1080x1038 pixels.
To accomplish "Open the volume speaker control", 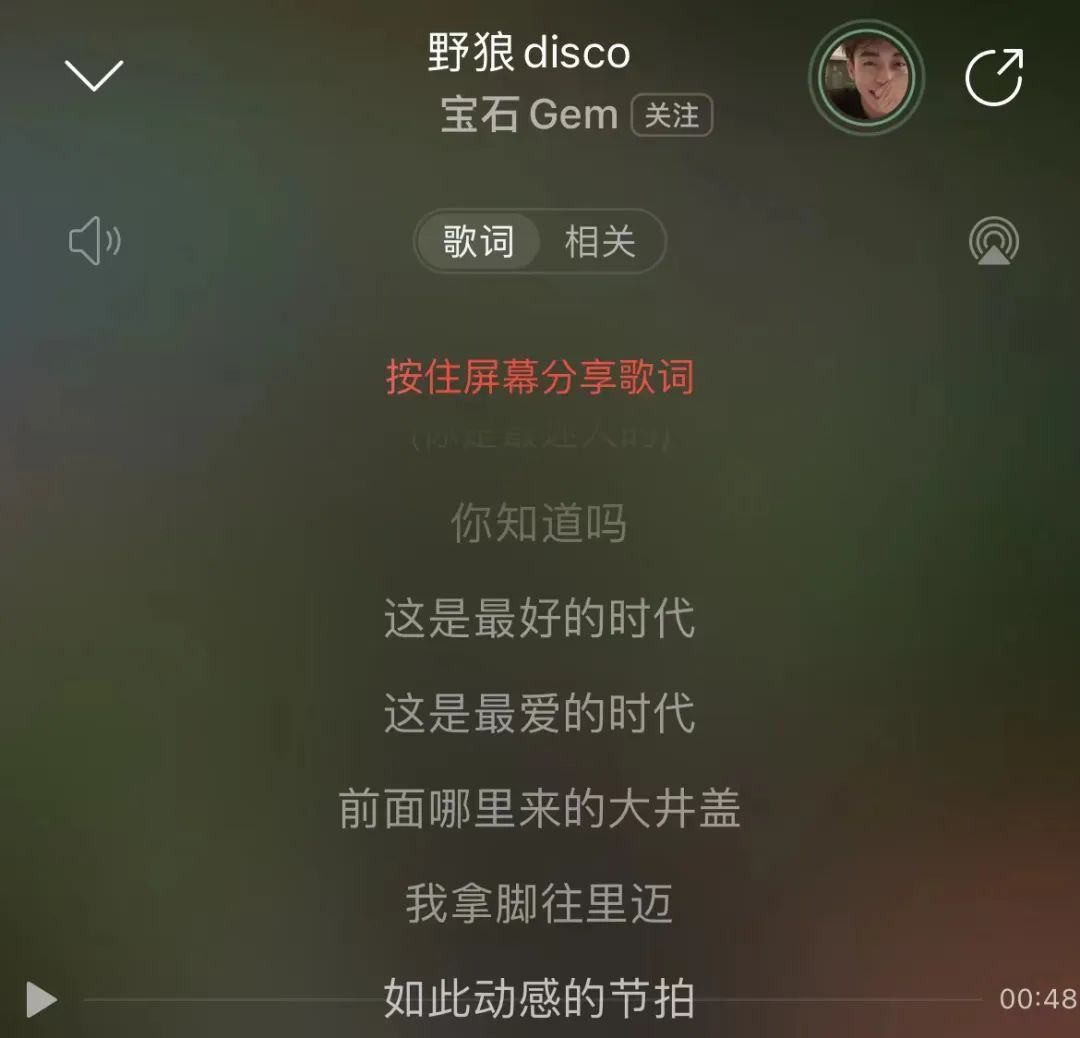I will pos(94,241).
